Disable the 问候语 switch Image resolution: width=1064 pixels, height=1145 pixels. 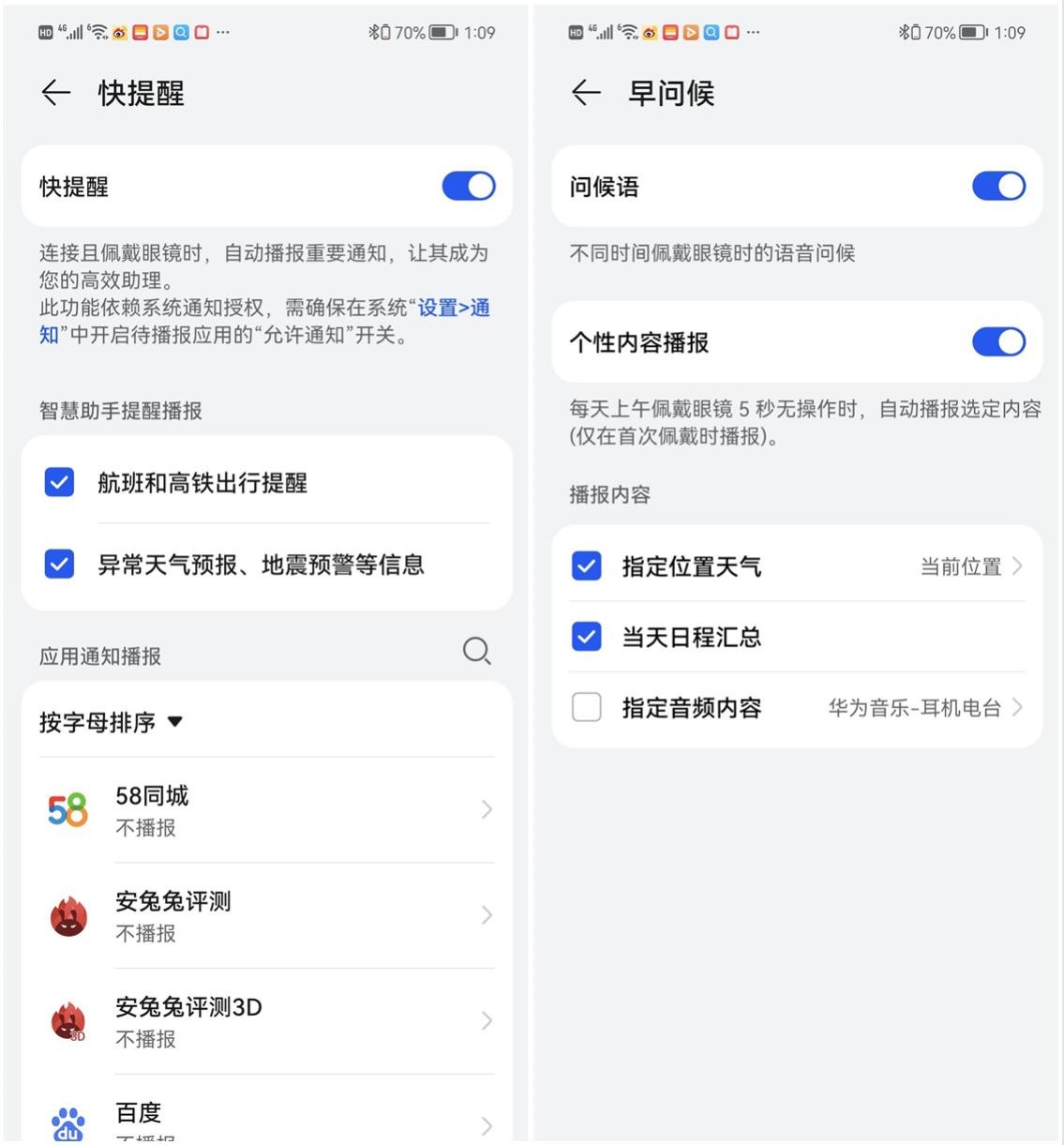pos(998,187)
